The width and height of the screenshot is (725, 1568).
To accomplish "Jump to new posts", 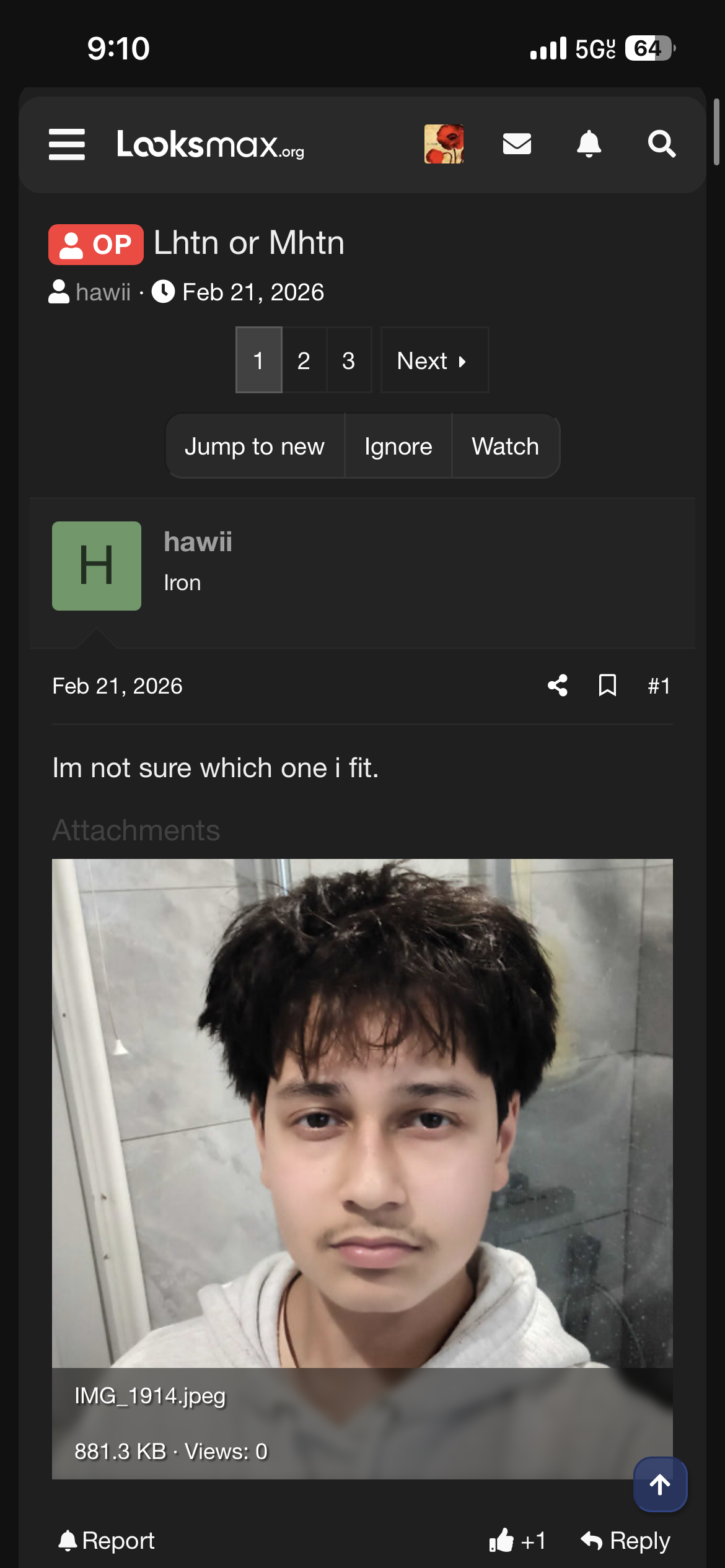I will (255, 446).
